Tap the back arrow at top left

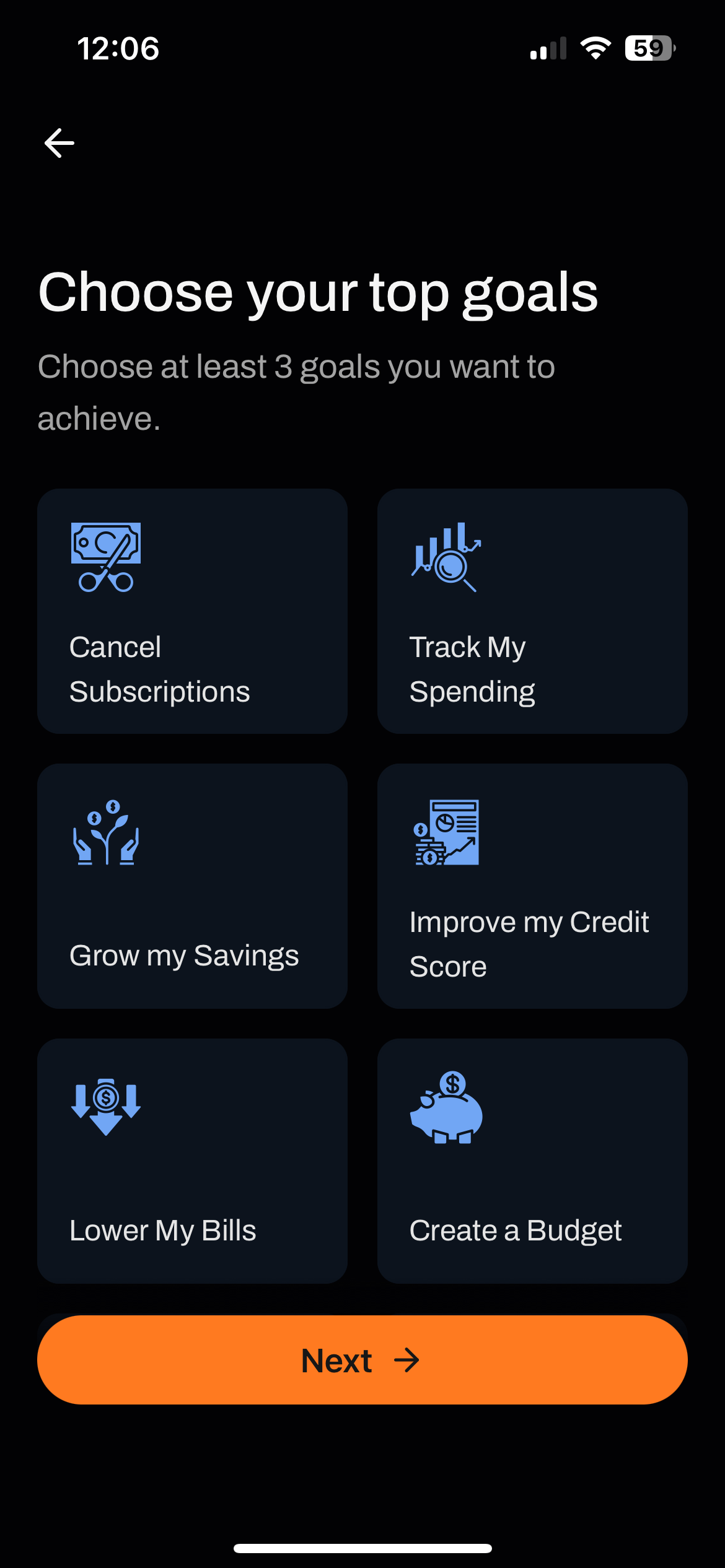(58, 143)
